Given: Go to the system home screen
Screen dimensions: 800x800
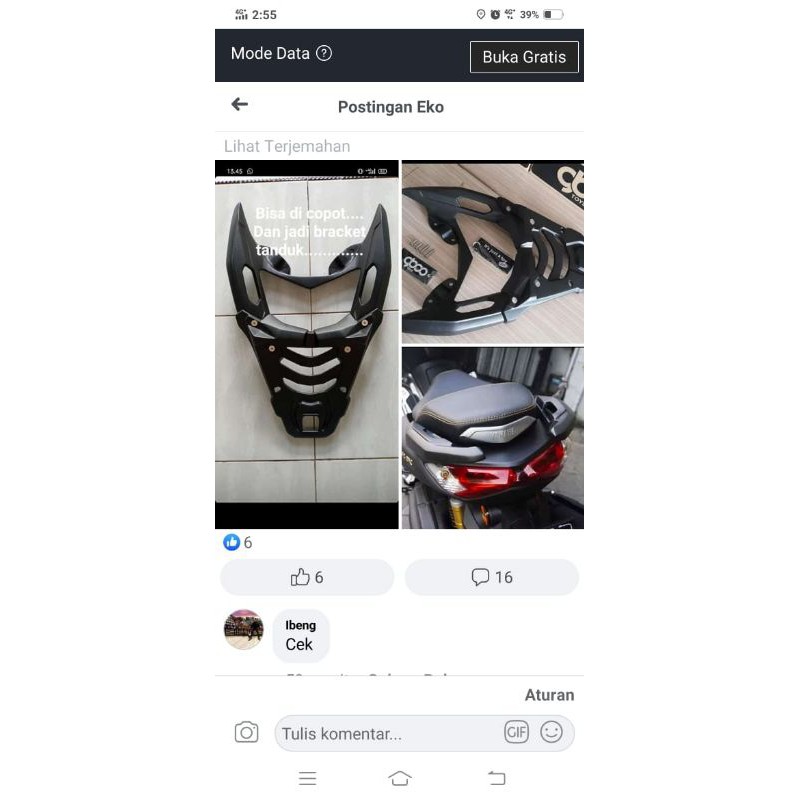Looking at the screenshot, I should pos(400,778).
